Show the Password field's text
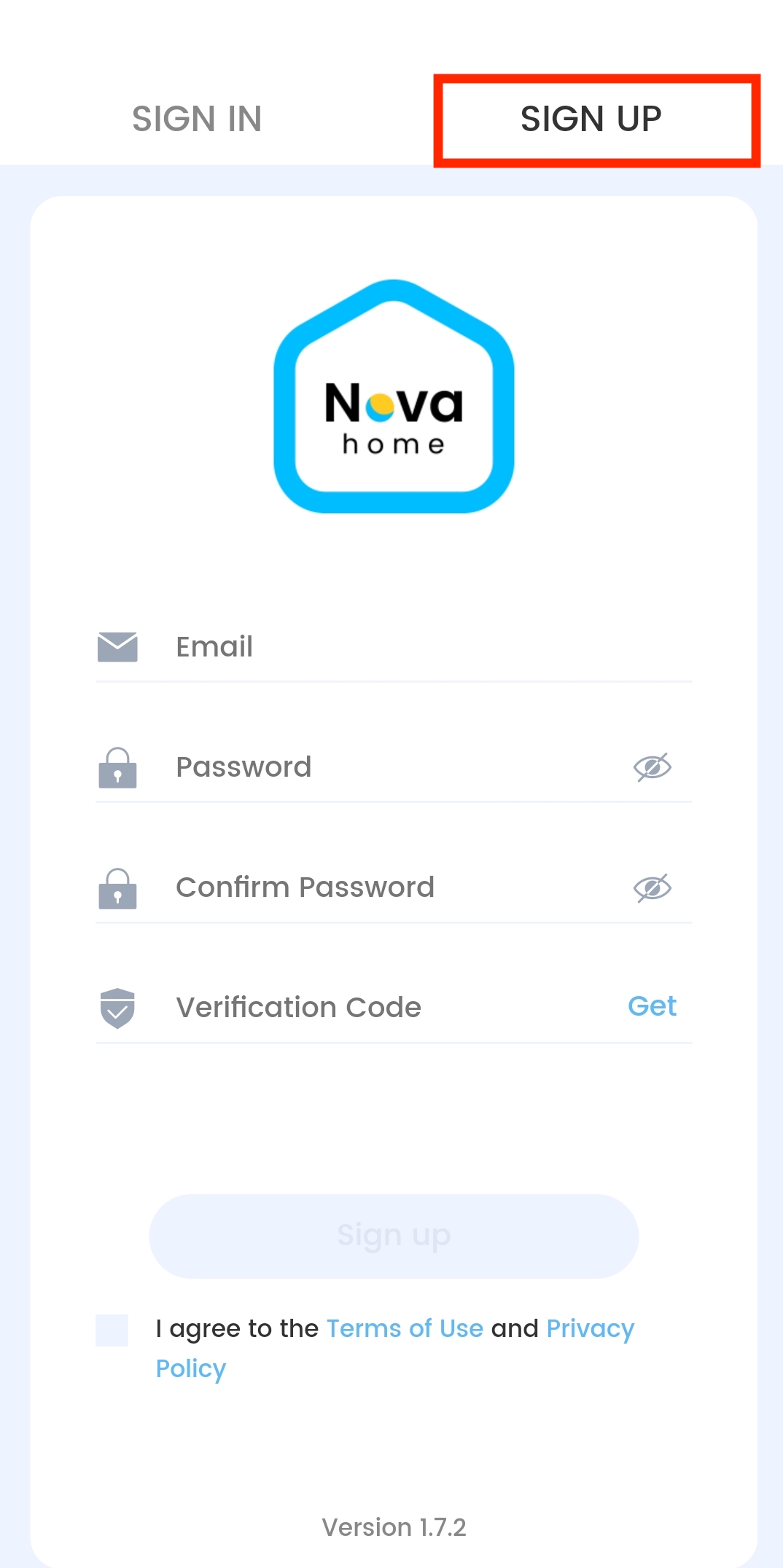Image resolution: width=783 pixels, height=1568 pixels. (652, 767)
